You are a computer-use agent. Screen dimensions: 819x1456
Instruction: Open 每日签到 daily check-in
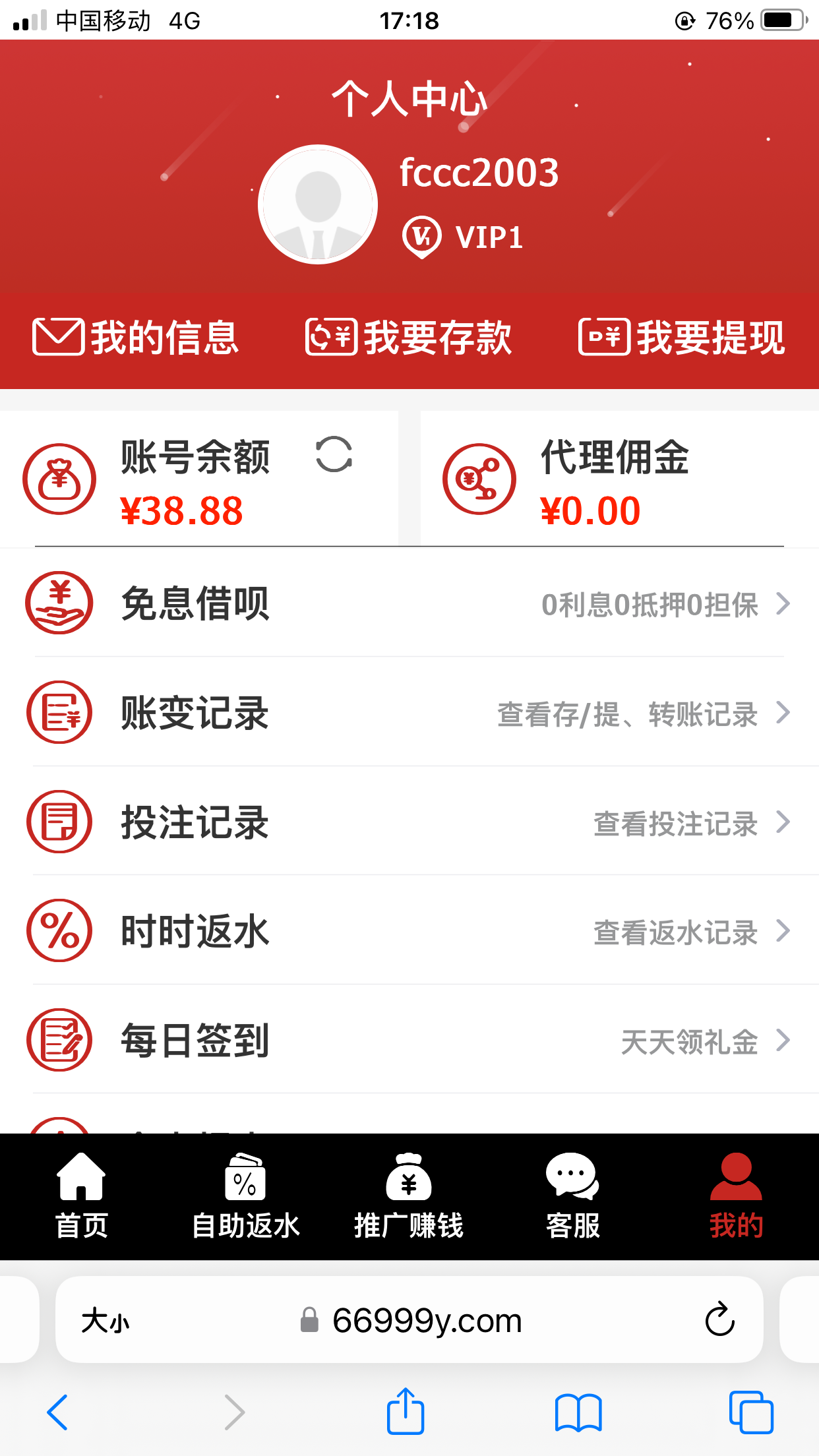pos(409,1041)
